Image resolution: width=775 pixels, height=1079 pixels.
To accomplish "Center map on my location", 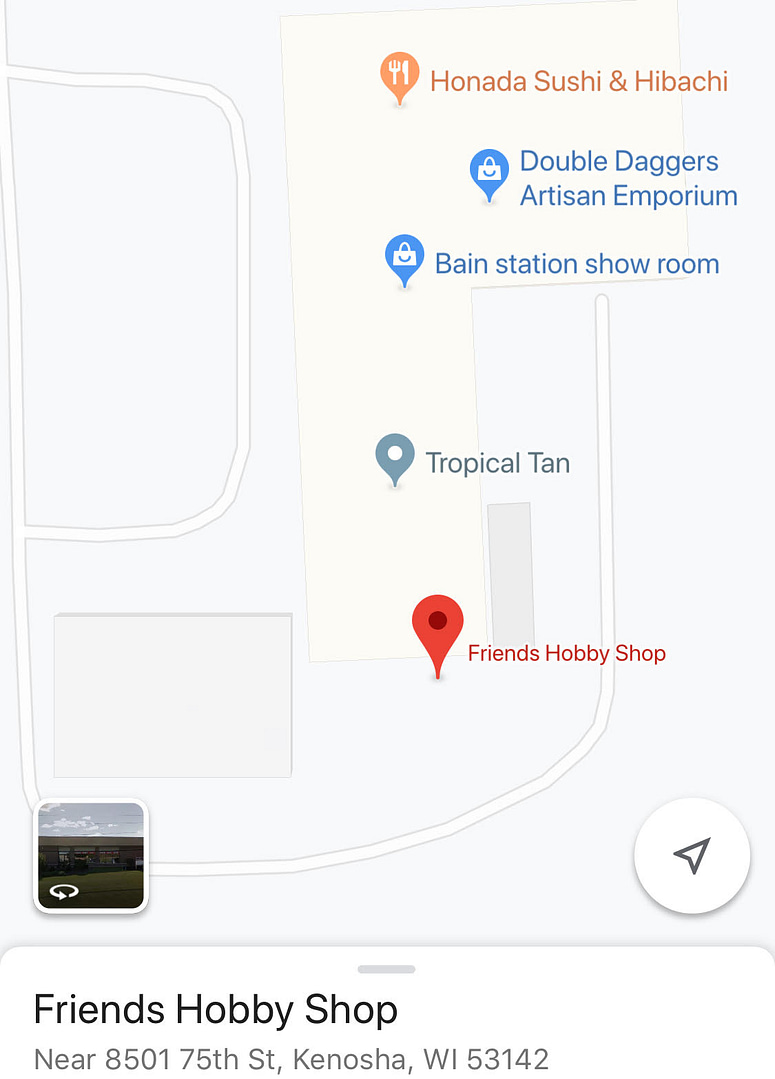I will click(691, 855).
